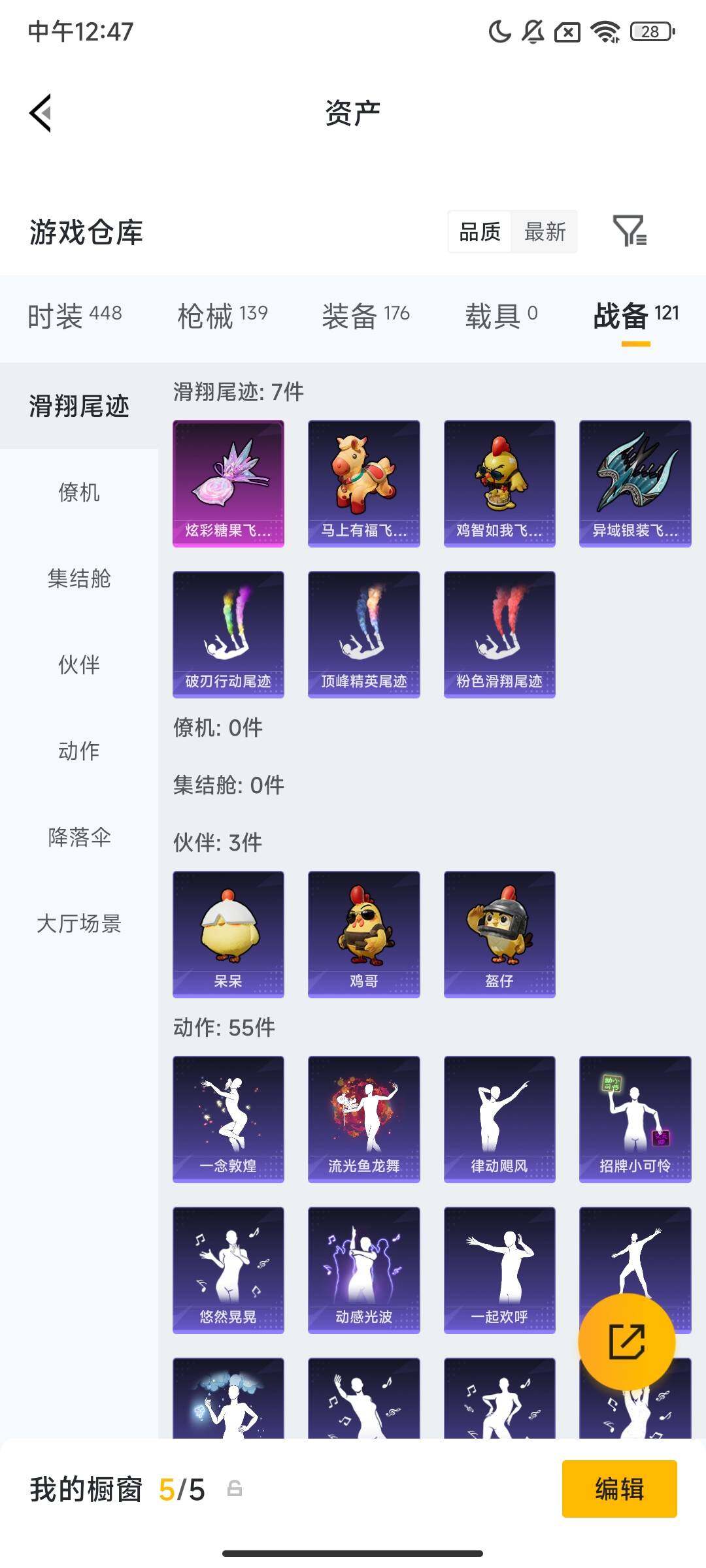The width and height of the screenshot is (706, 1568).
Task: Sort the warehouse by 最新
Action: pos(545,232)
